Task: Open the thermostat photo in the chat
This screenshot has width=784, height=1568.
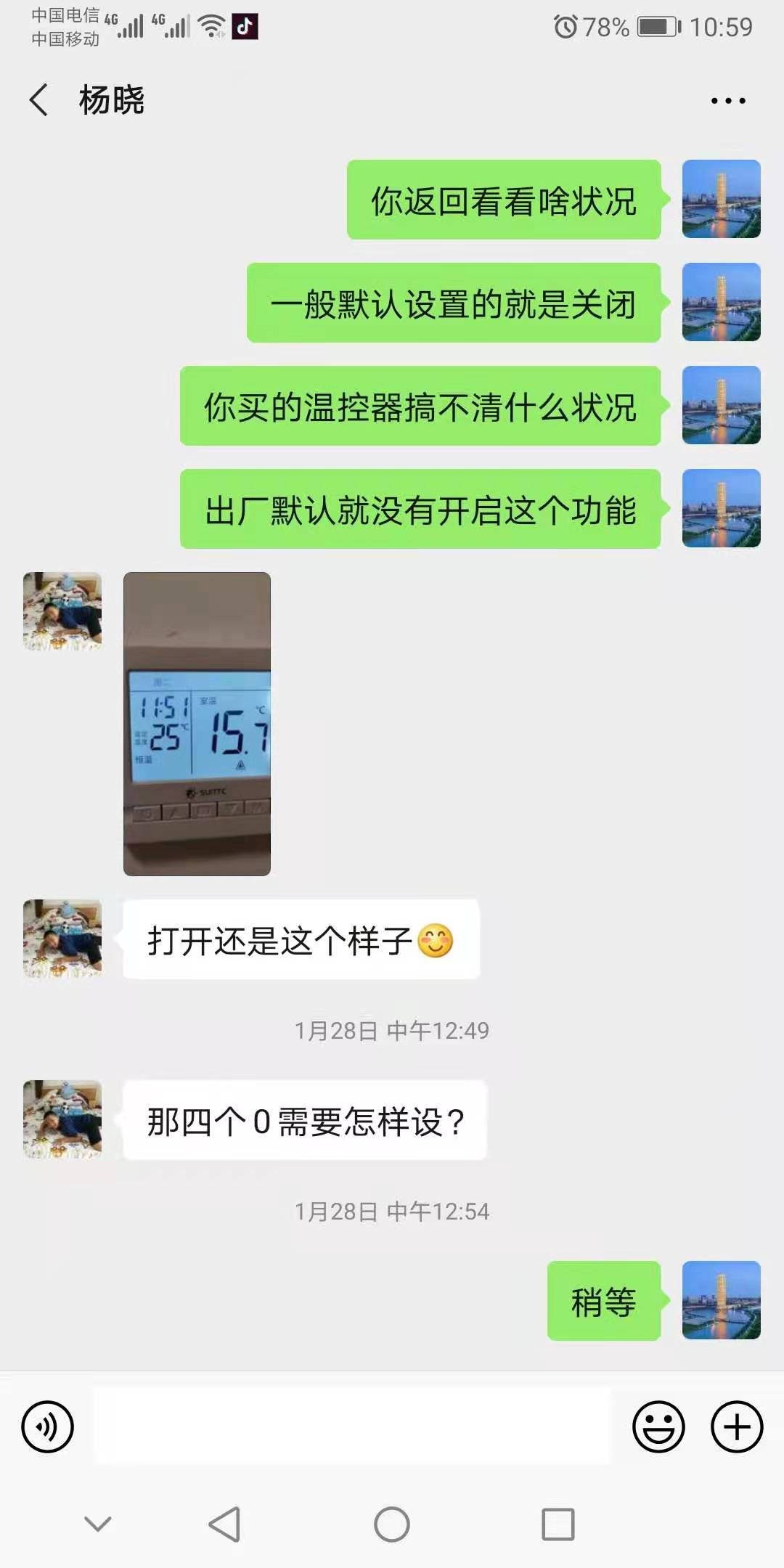Action: 197,724
